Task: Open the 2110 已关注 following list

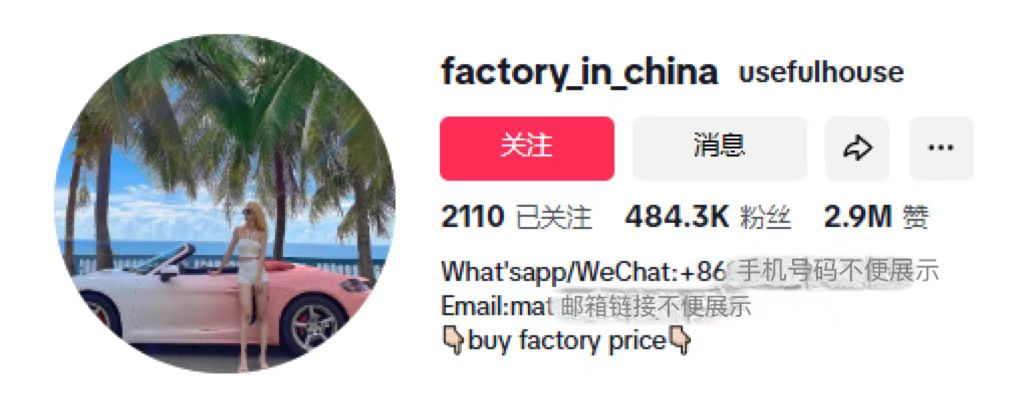Action: [x=516, y=217]
